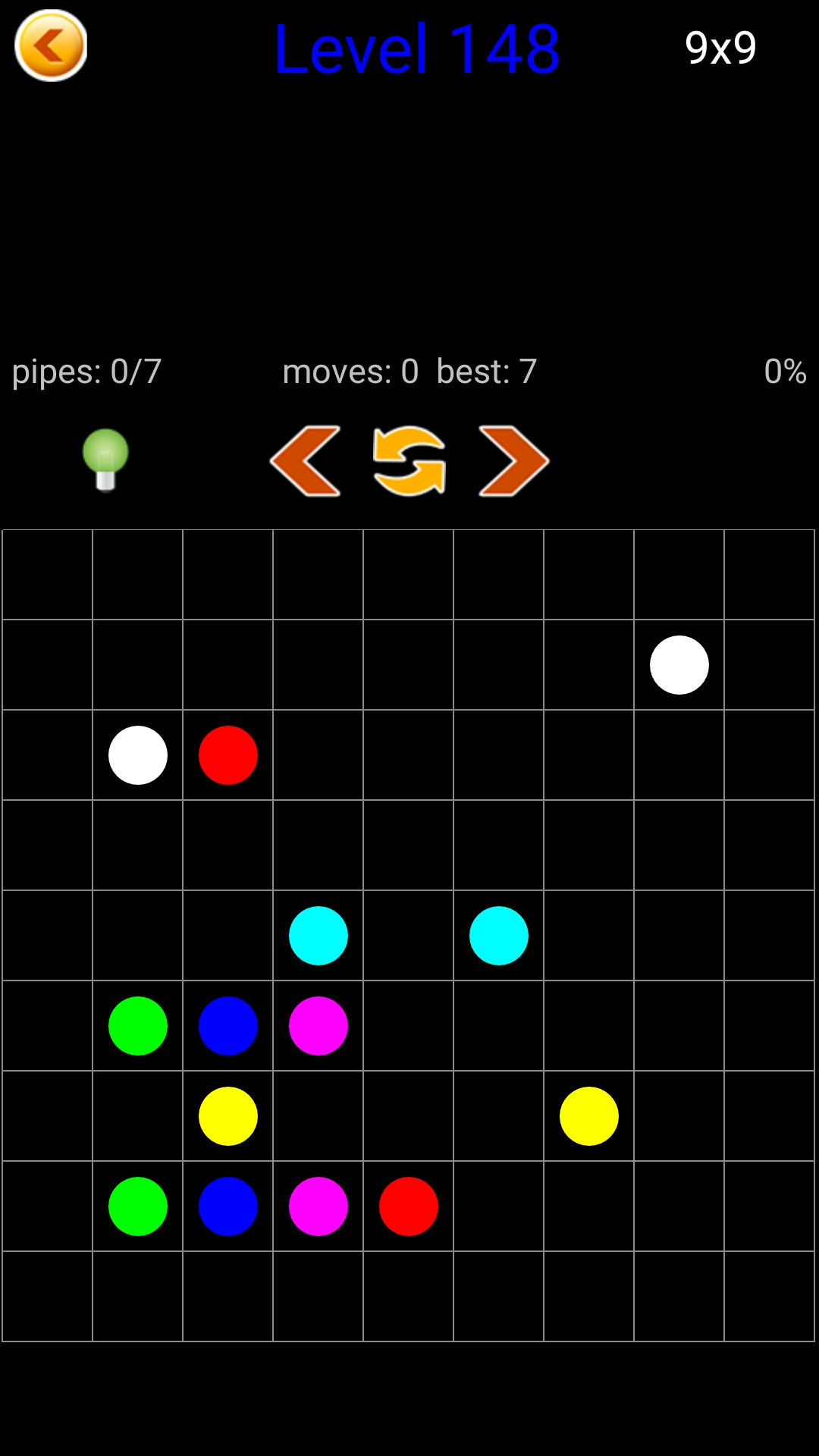Go back using the orange arrow button
The height and width of the screenshot is (1456, 819).
51,45
